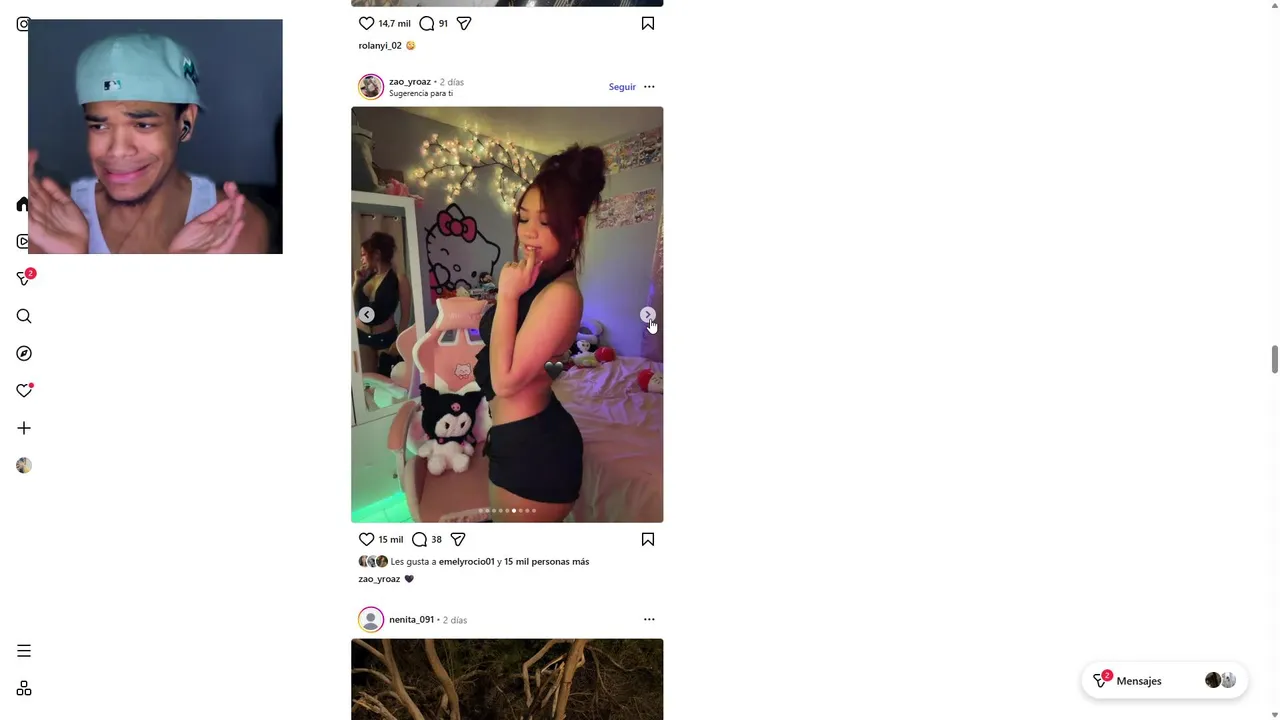This screenshot has height=720, width=1280.
Task: View who liked via emelyrocio01 link
Action: [466, 562]
